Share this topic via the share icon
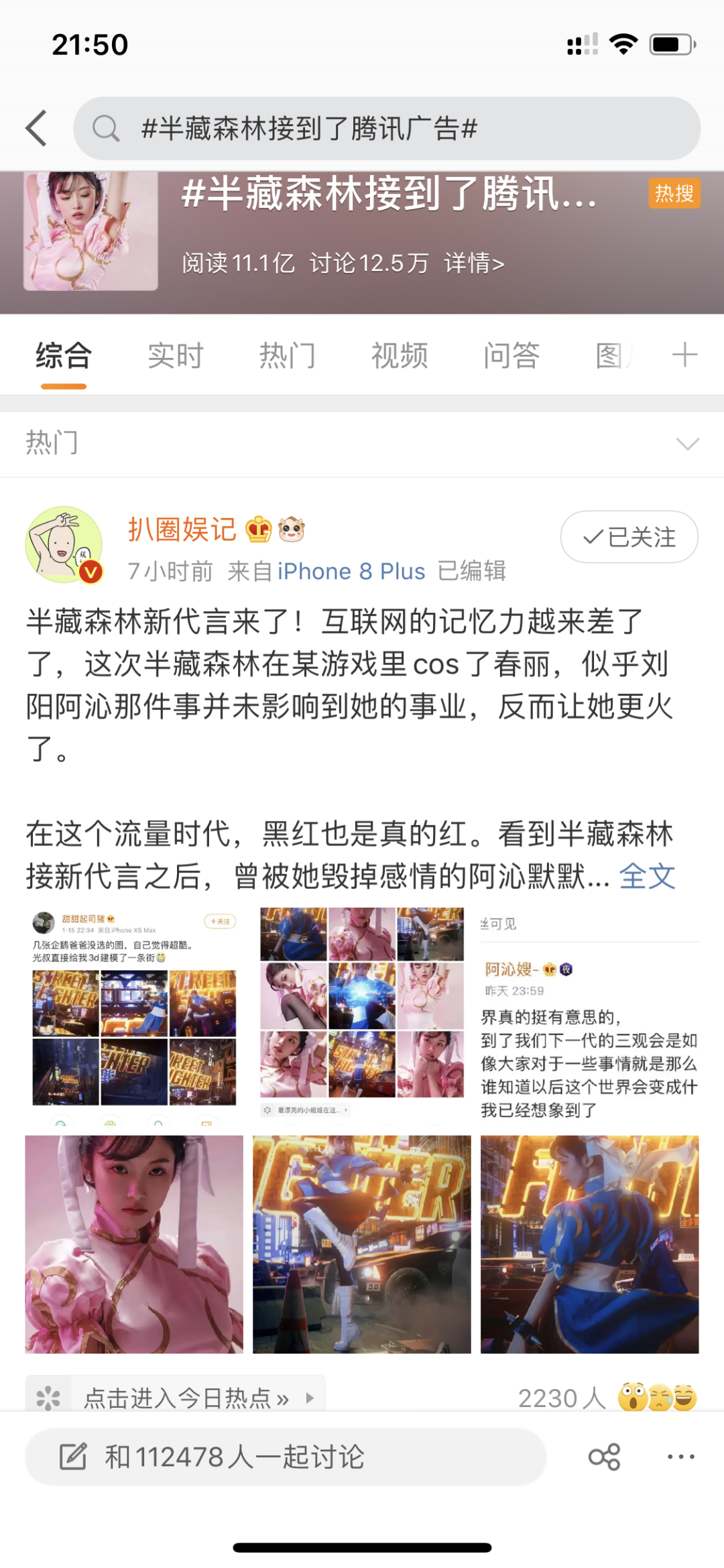This screenshot has width=724, height=1568. 604,1457
